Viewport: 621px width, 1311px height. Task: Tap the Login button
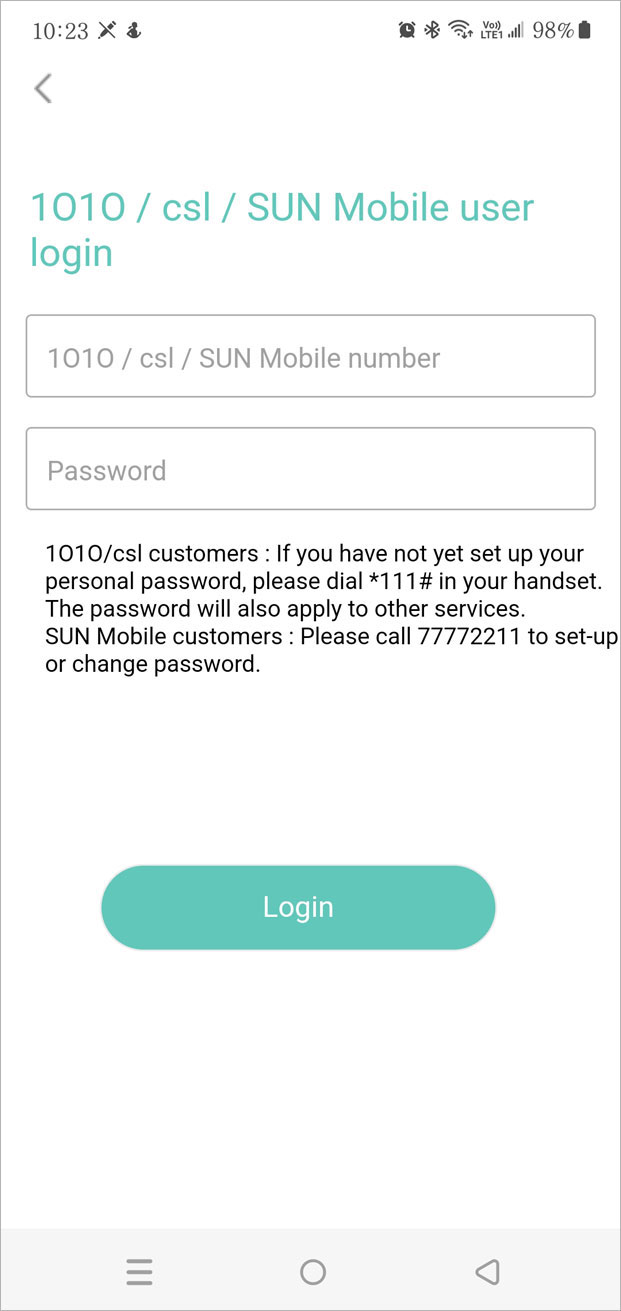298,907
